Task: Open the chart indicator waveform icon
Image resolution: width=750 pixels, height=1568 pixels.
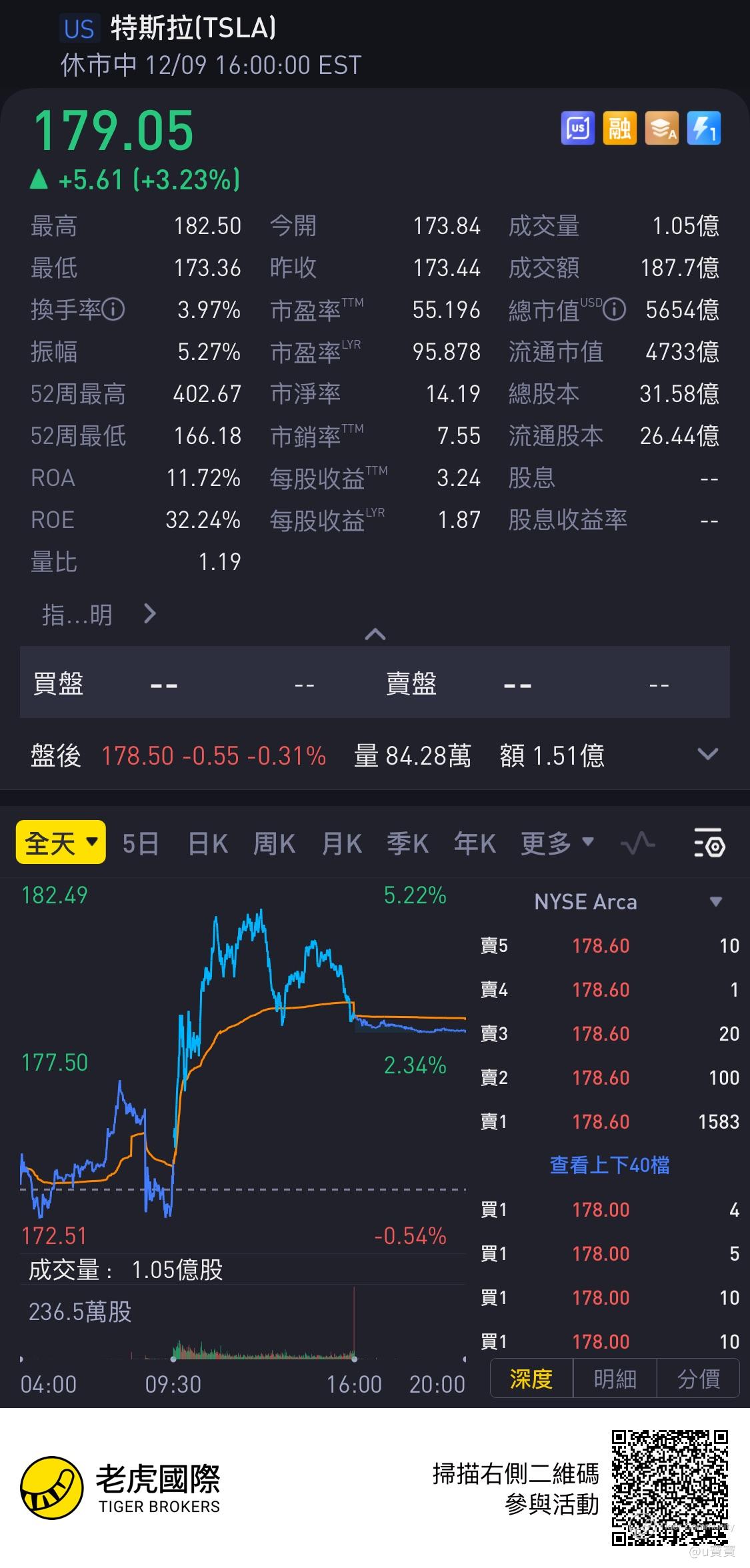Action: click(x=637, y=844)
